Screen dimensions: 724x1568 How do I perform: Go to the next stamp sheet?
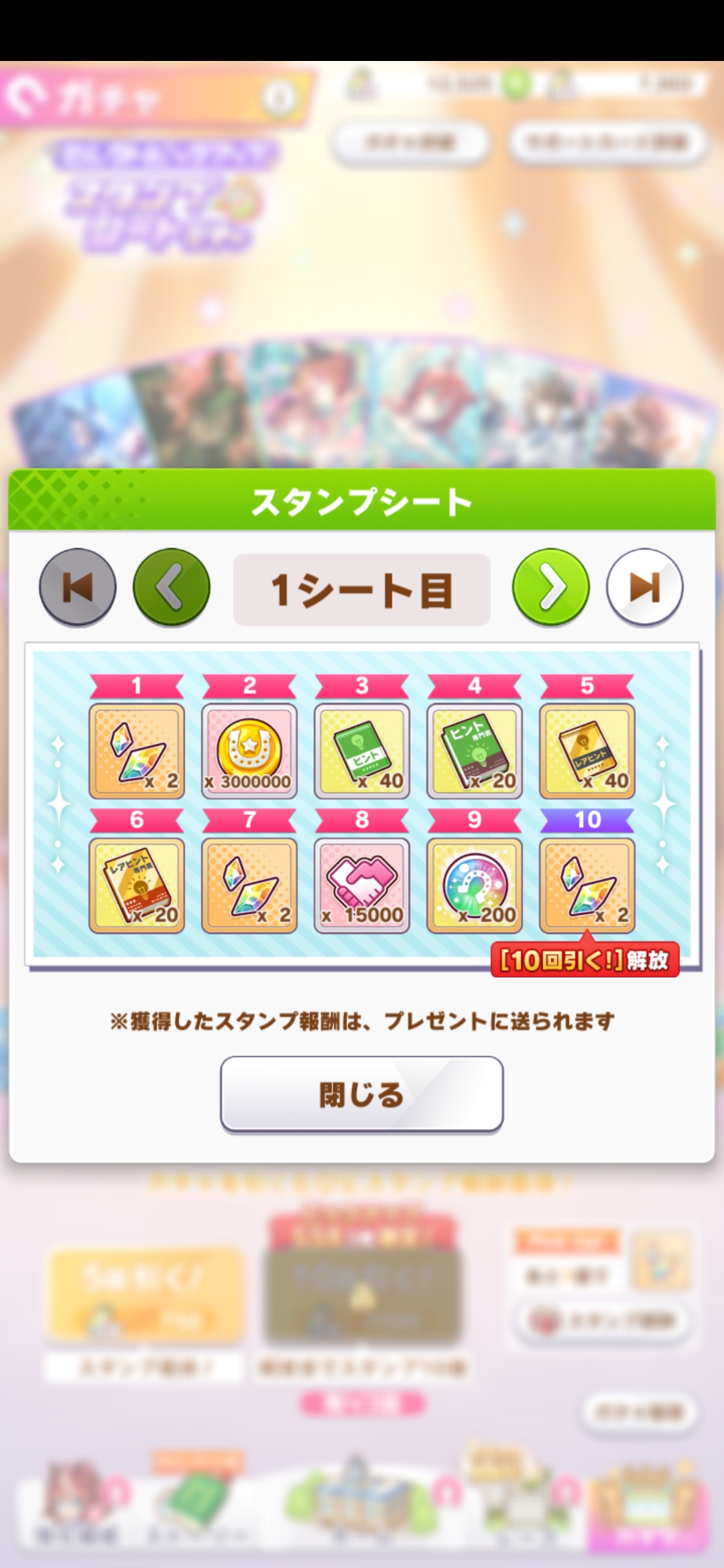[550, 588]
